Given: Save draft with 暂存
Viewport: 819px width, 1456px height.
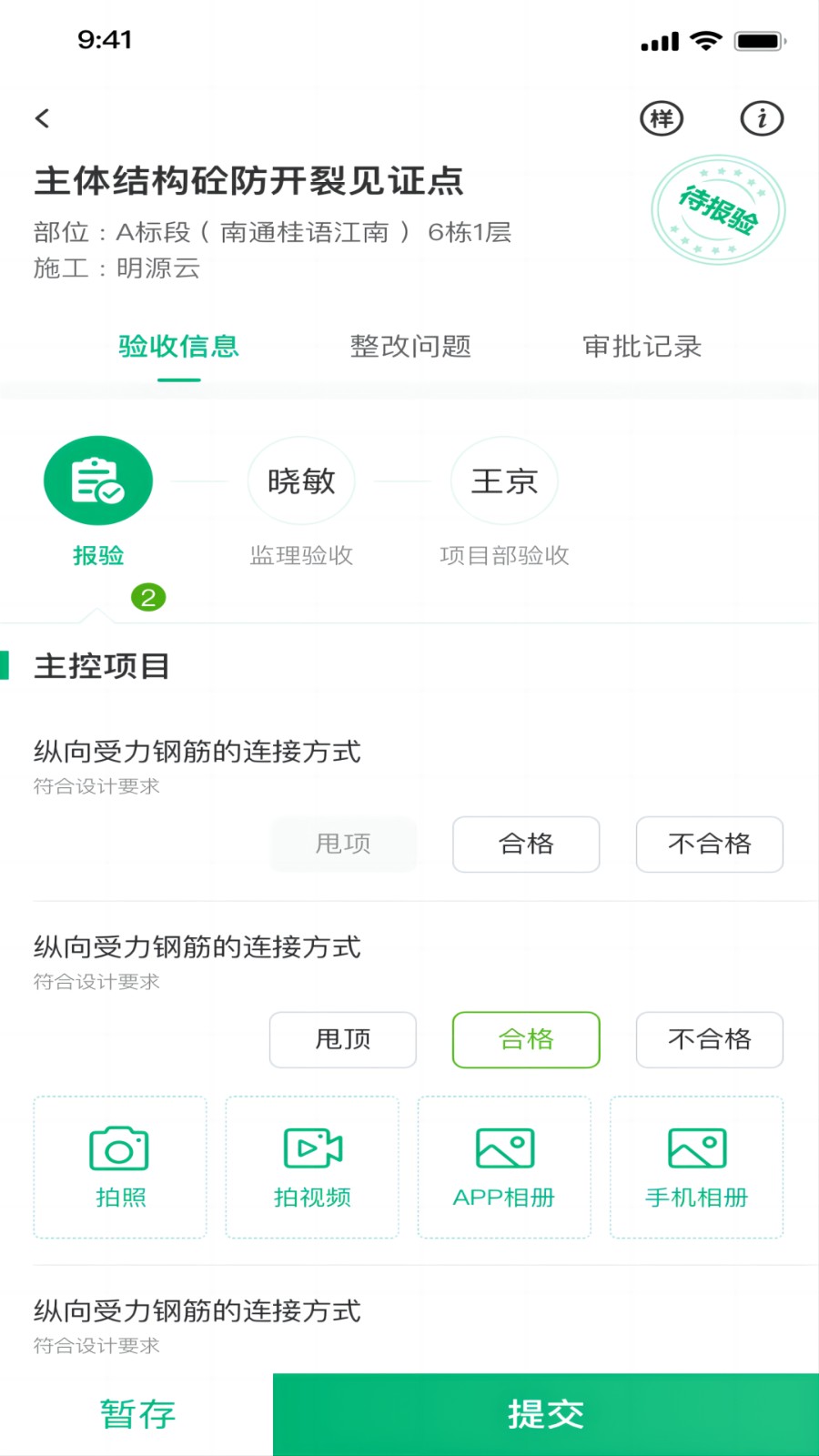Looking at the screenshot, I should (136, 1414).
